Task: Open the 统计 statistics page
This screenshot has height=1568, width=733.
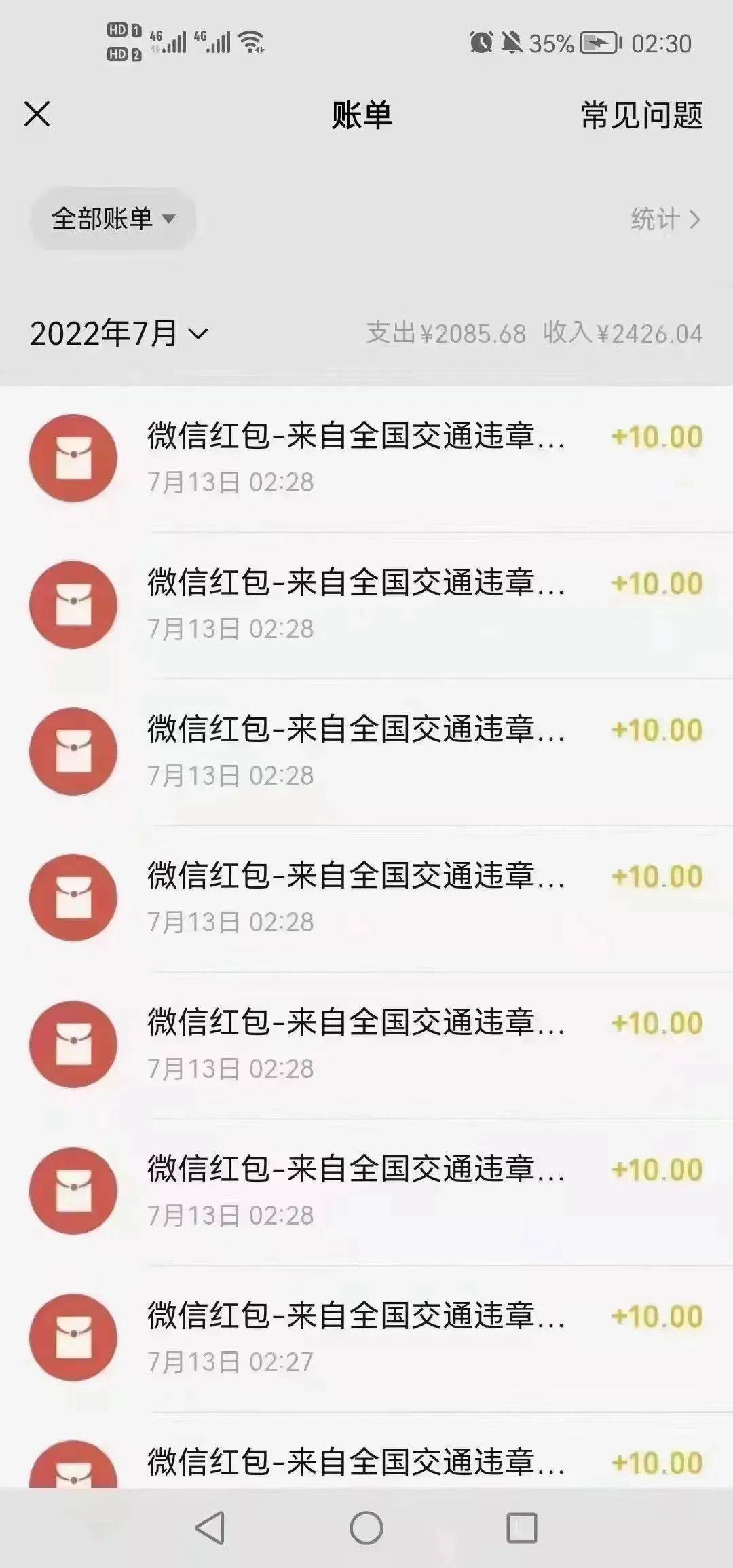Action: point(665,219)
